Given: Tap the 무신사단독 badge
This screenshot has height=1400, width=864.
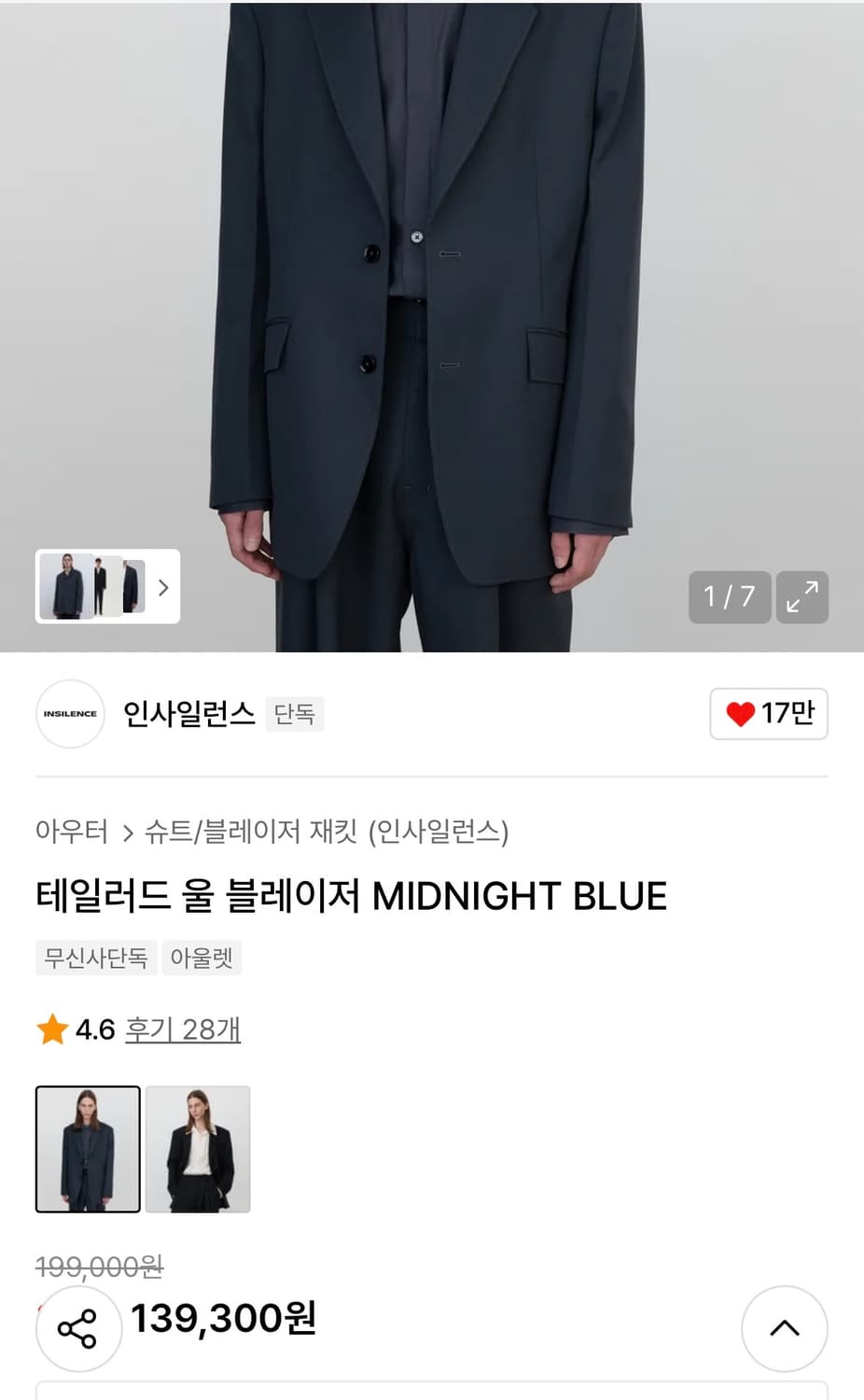Looking at the screenshot, I should [x=95, y=958].
